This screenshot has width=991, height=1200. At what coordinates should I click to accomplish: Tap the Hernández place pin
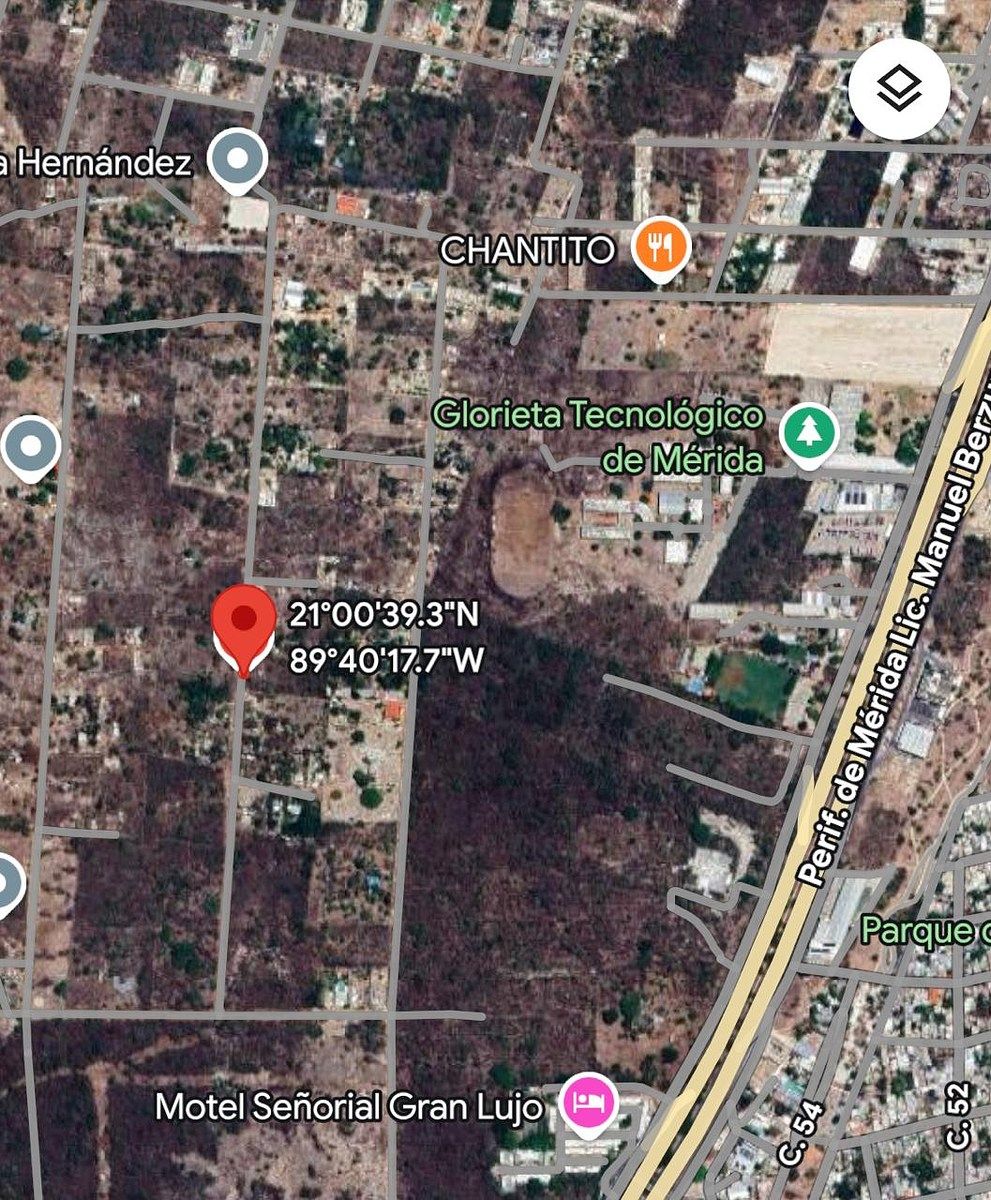click(x=238, y=160)
